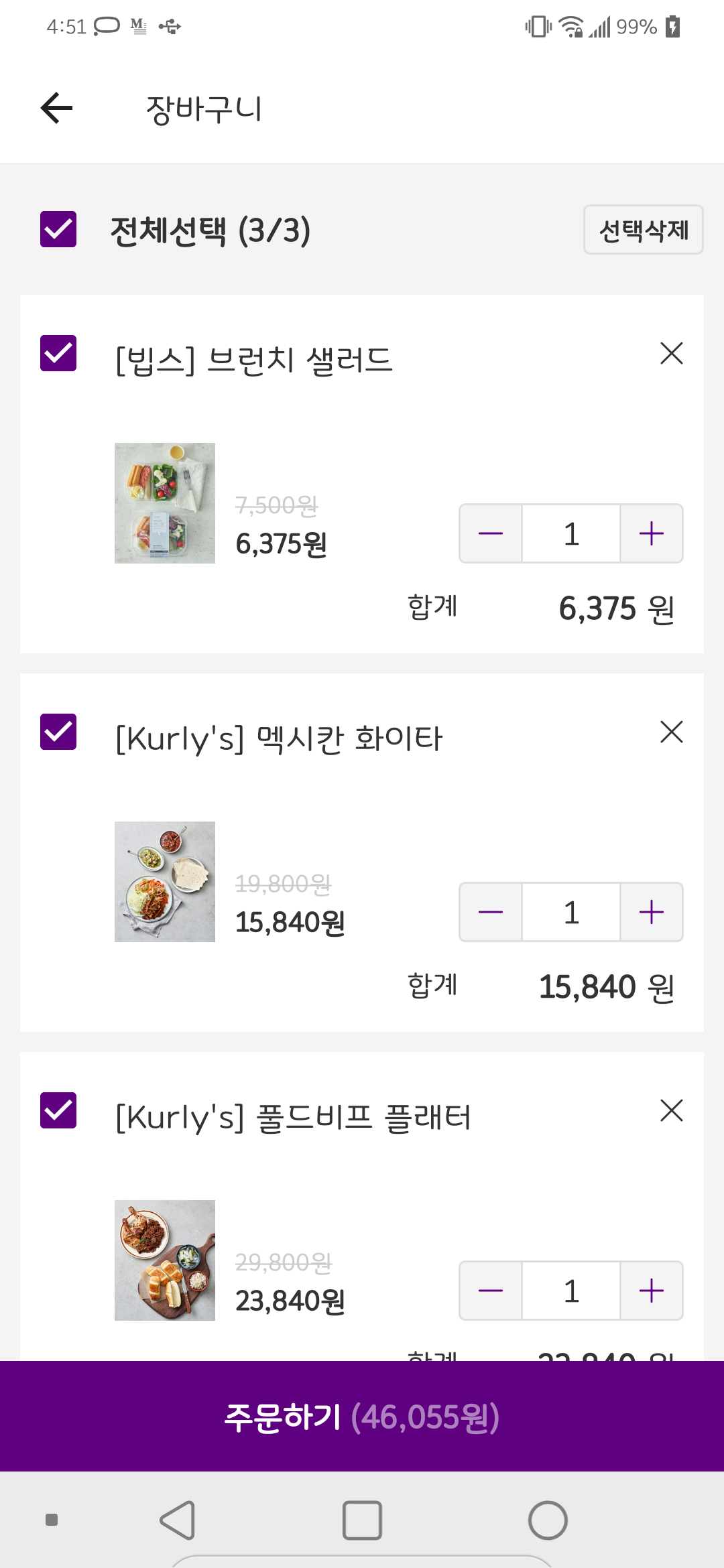Viewport: 724px width, 1568px height.
Task: Increase quantity of [빕스] 브런치 샐러드
Action: coord(651,533)
